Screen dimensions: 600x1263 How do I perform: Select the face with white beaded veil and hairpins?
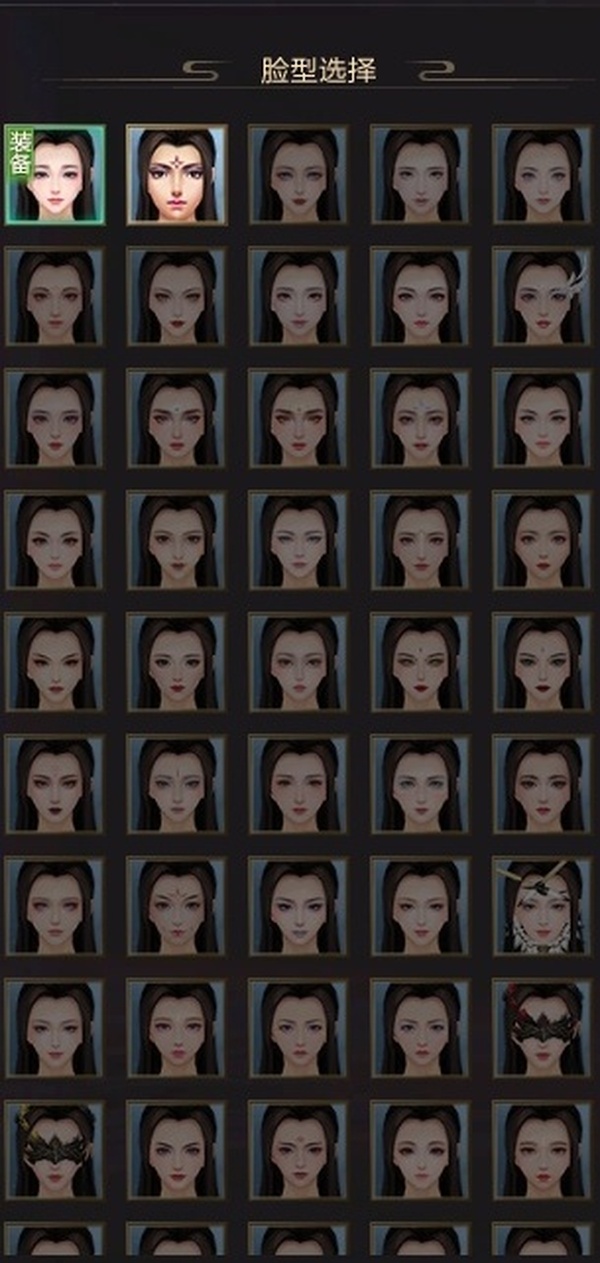point(541,906)
